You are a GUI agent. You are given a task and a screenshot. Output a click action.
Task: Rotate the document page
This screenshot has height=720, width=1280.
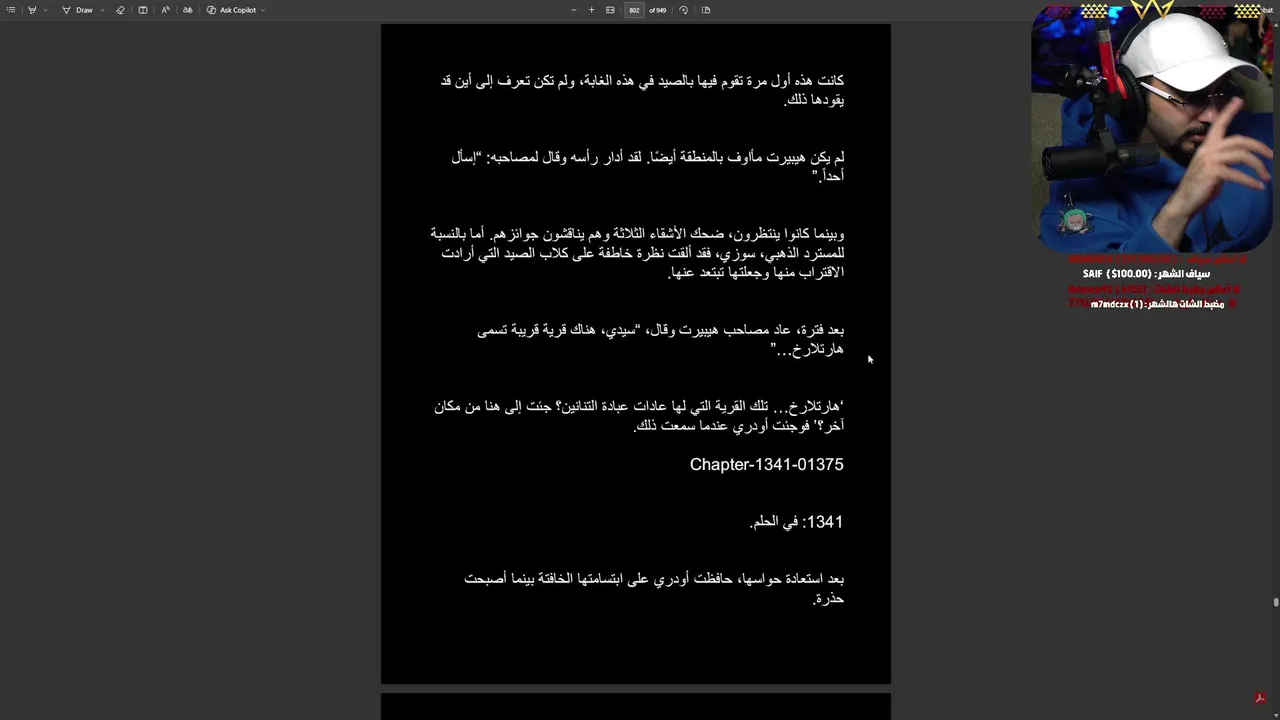pos(683,10)
